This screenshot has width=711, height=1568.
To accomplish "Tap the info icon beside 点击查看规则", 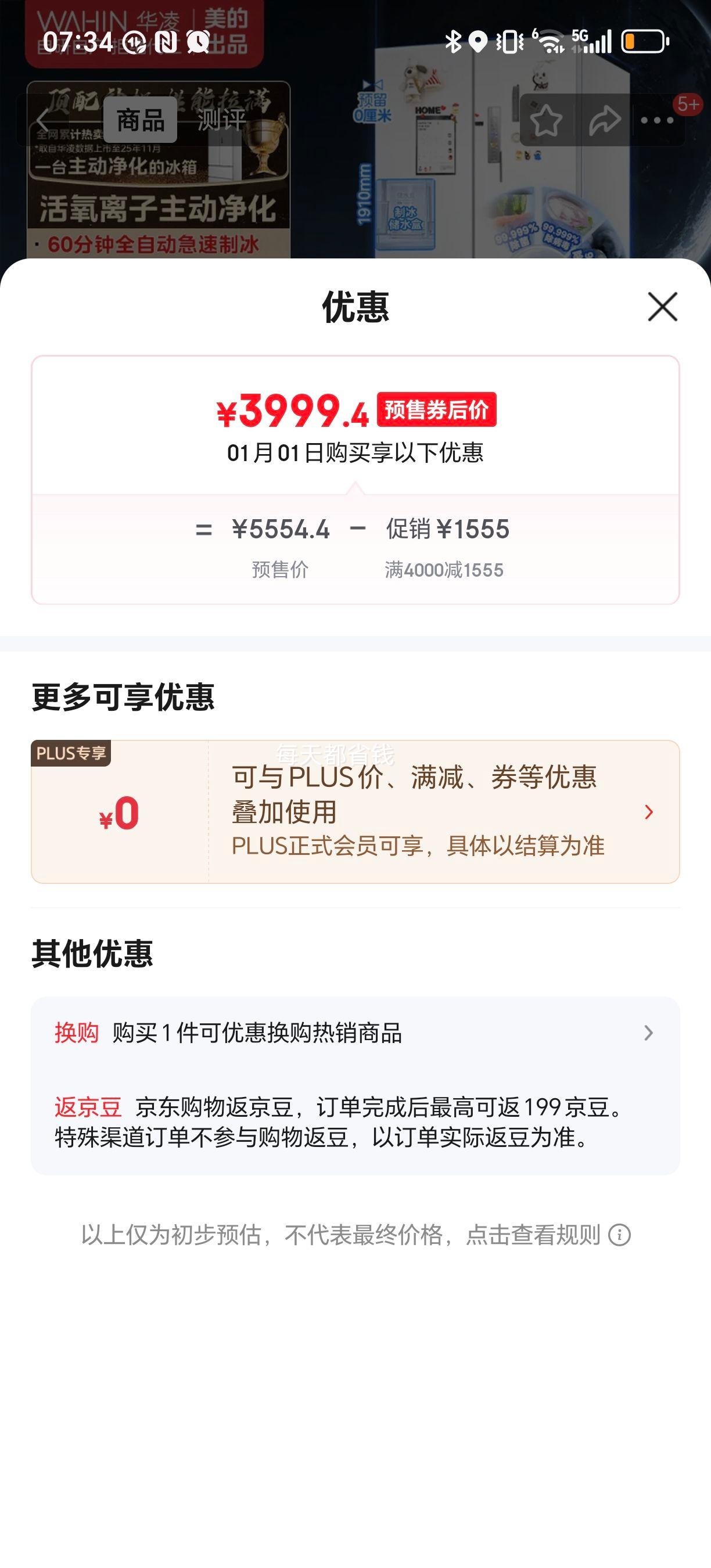I will 619,1234.
